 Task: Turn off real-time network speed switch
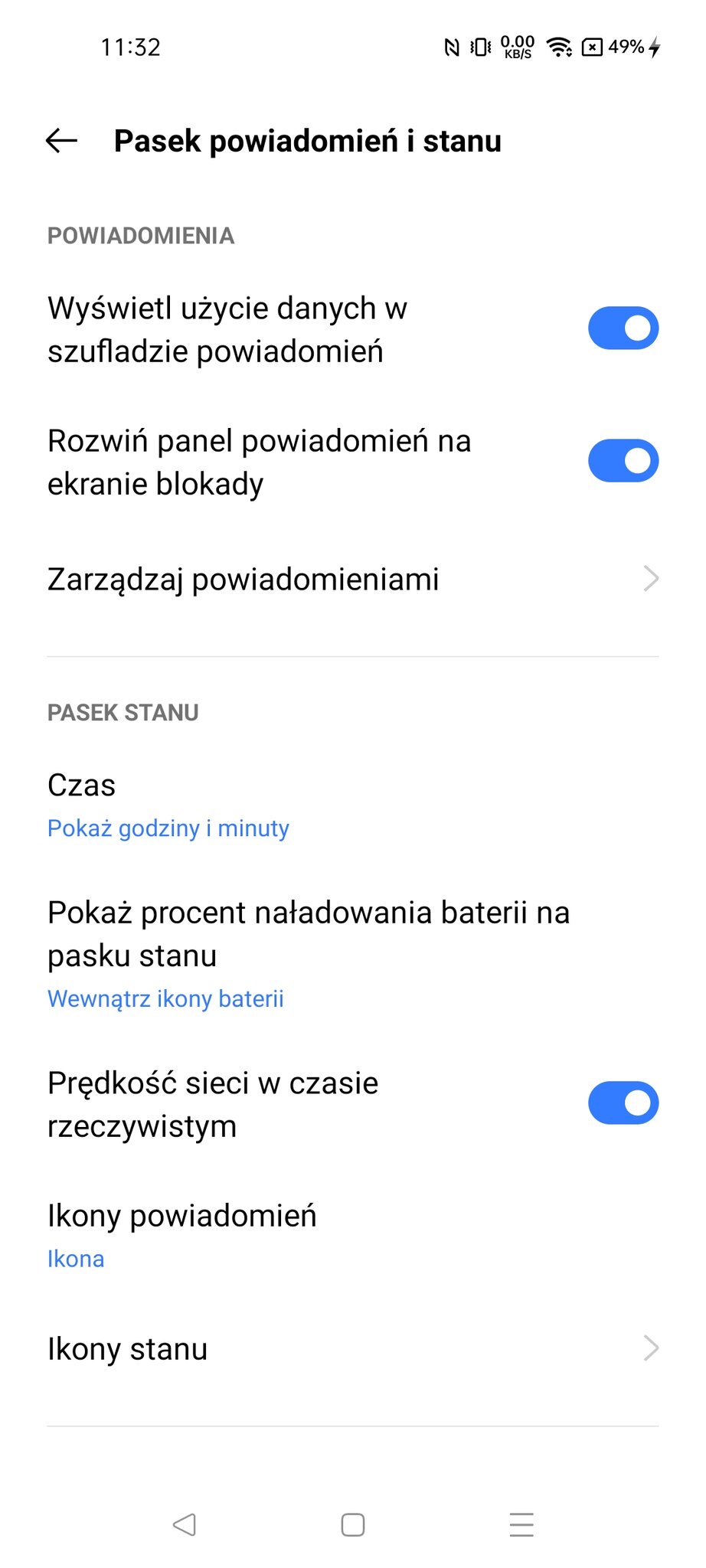[623, 1103]
